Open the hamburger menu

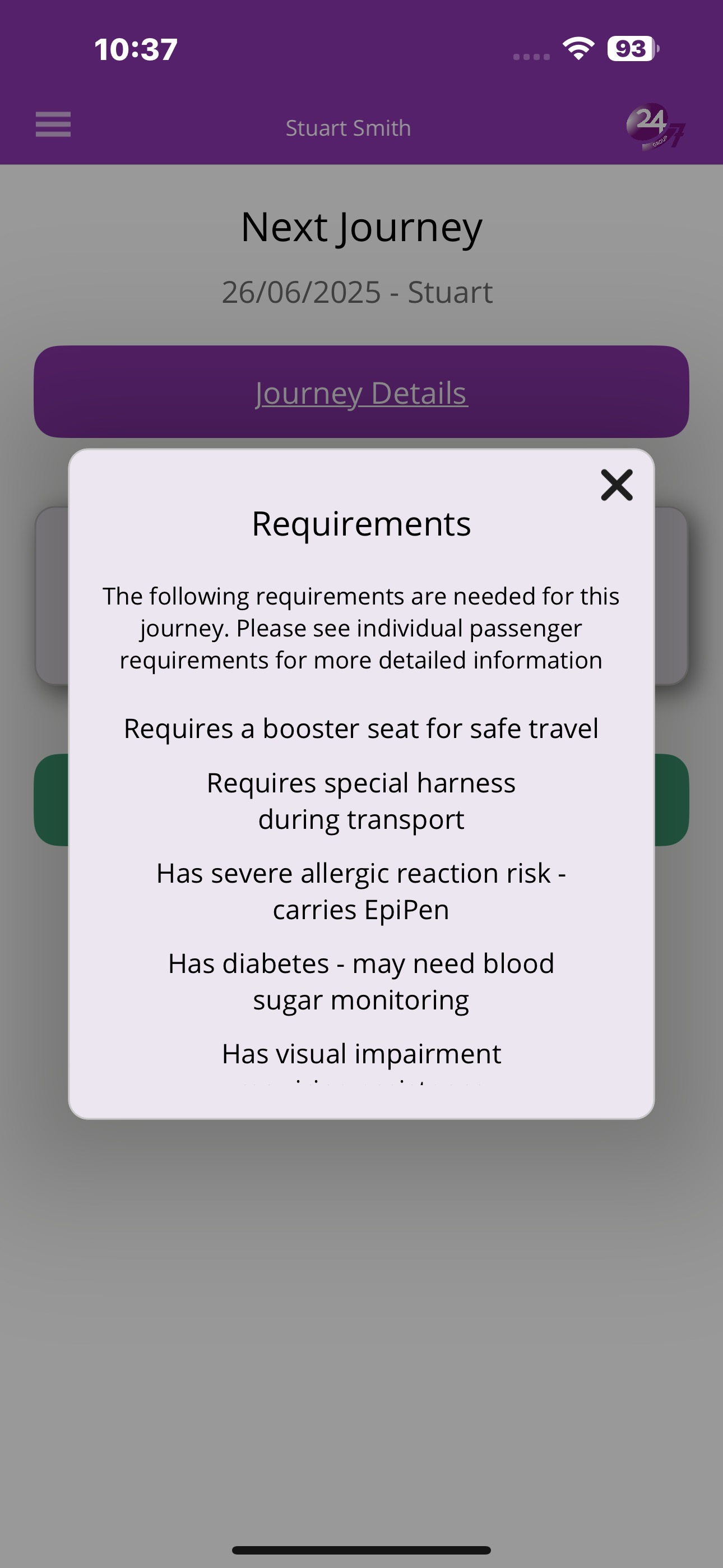(53, 124)
